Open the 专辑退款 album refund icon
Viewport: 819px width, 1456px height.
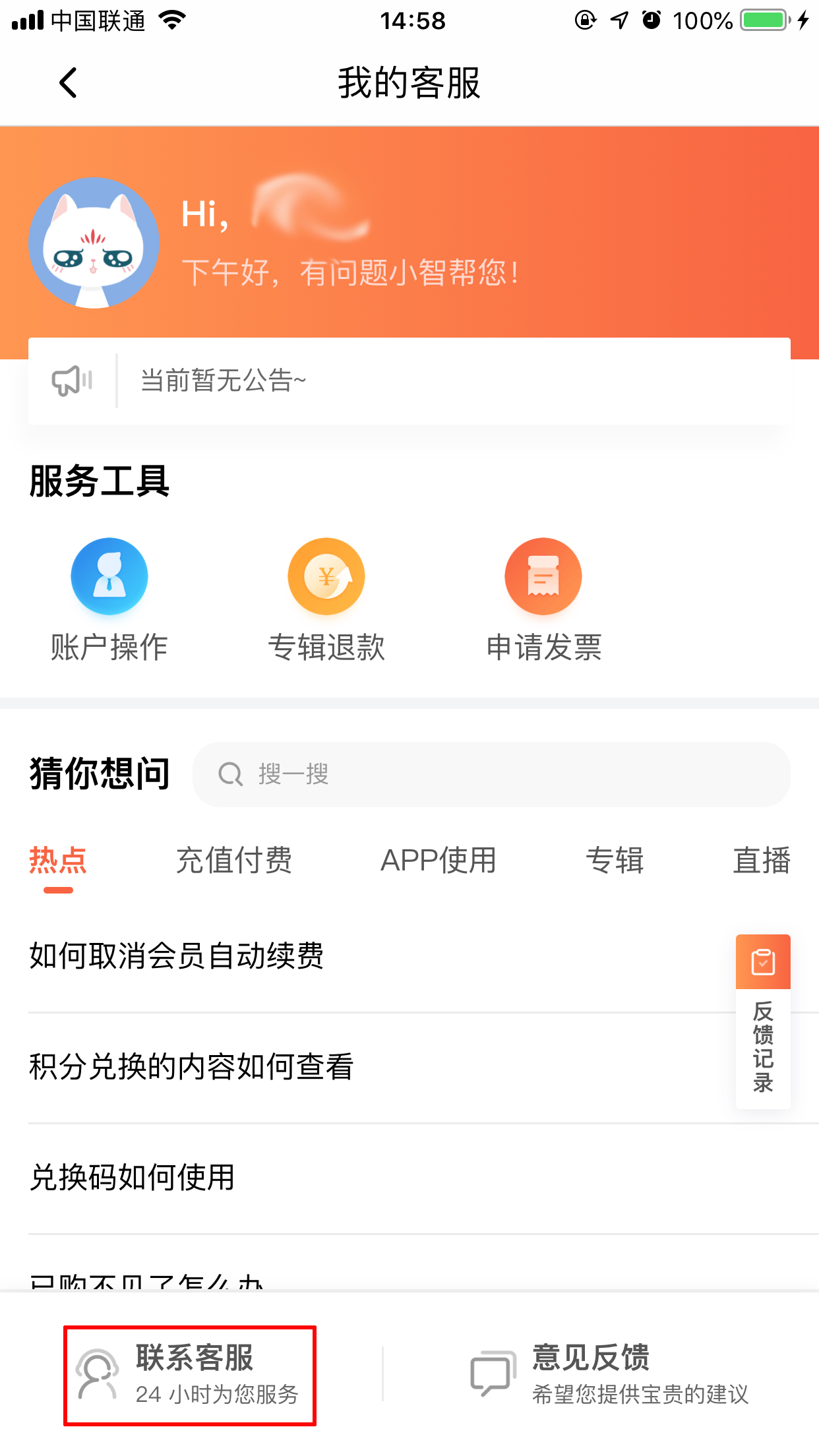(326, 575)
